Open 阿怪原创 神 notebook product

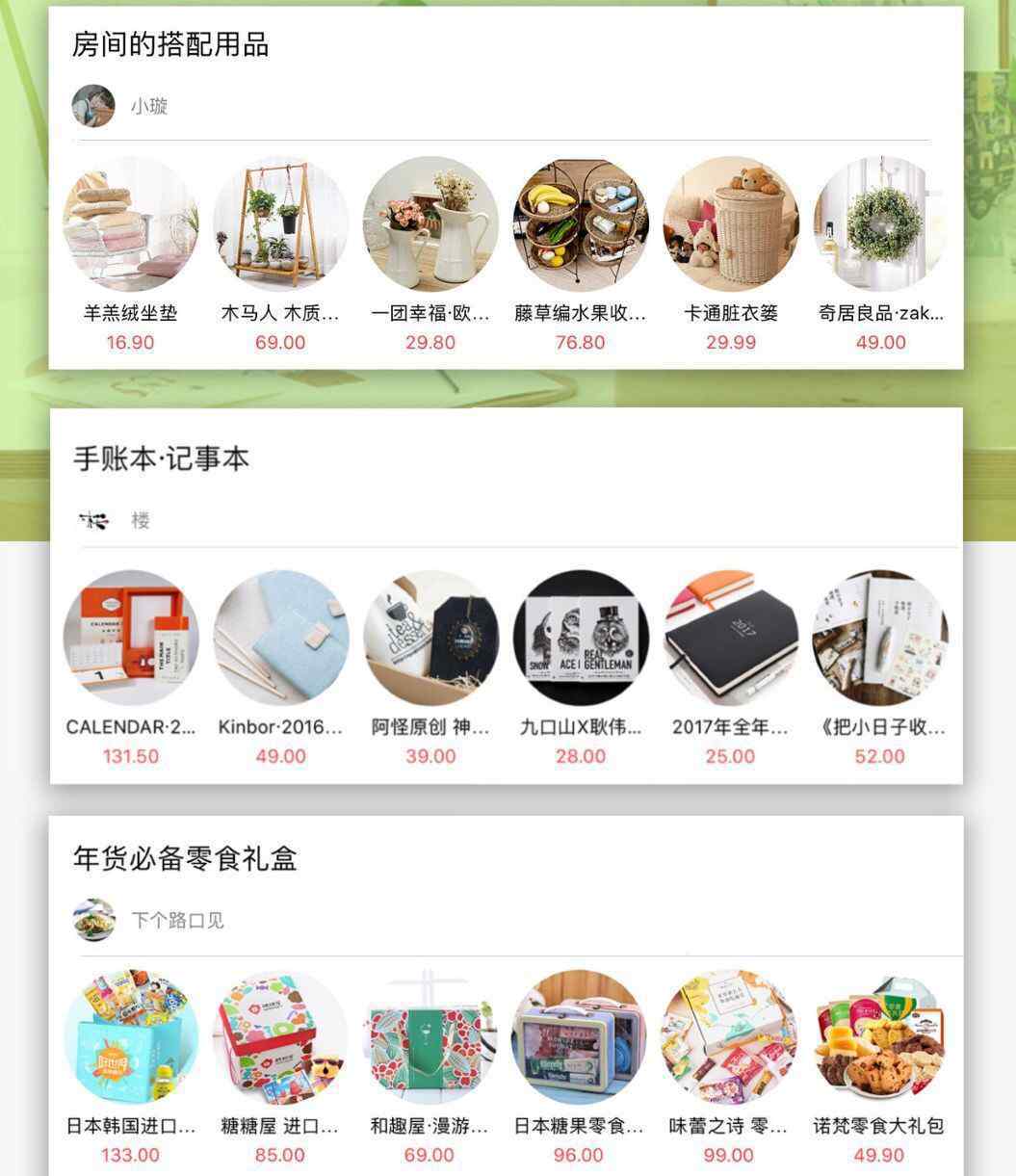pyautogui.click(x=430, y=638)
